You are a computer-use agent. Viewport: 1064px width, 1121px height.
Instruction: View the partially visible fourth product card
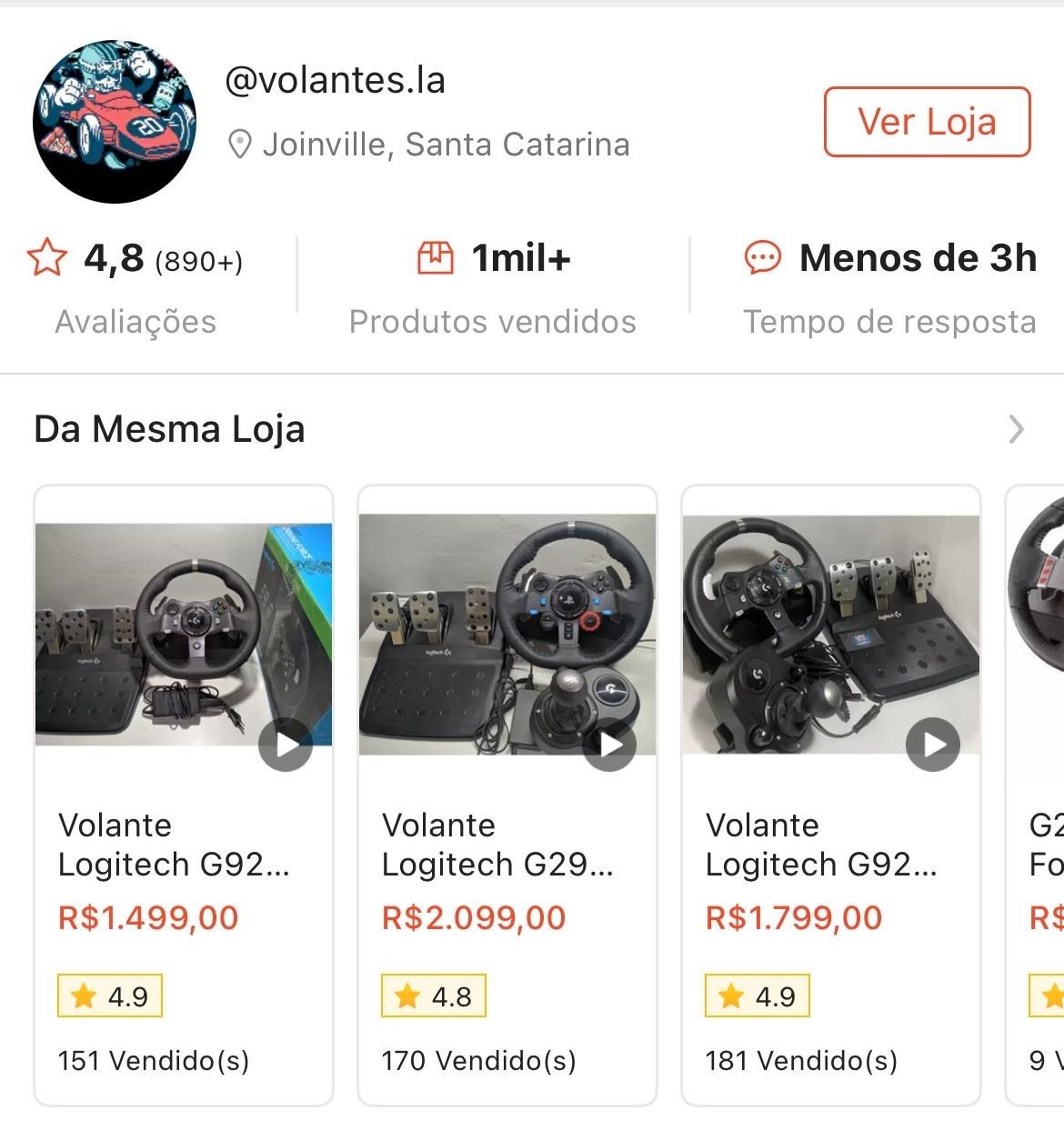click(x=1037, y=795)
